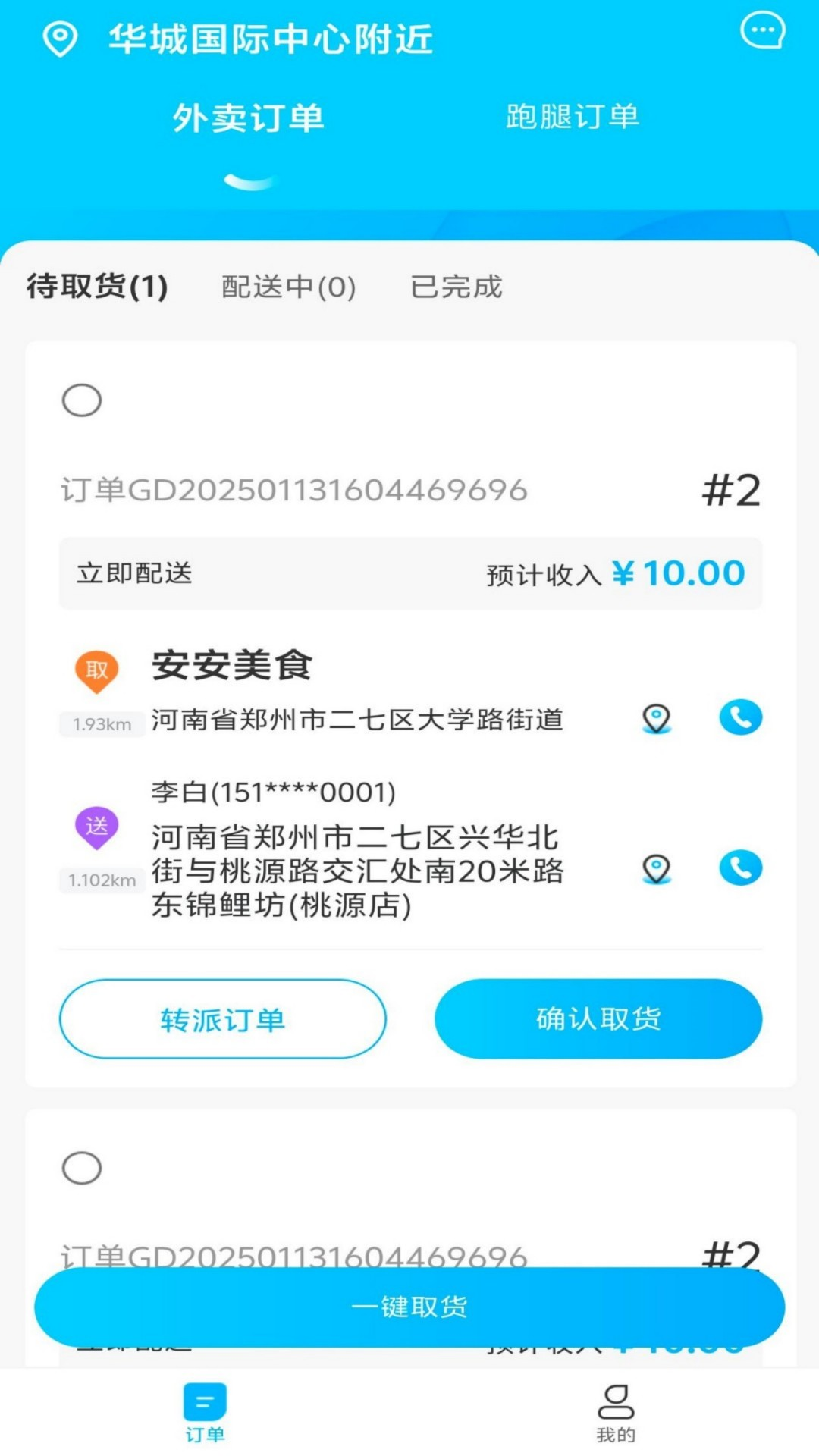Call the pickup store via the phone icon

pyautogui.click(x=739, y=716)
